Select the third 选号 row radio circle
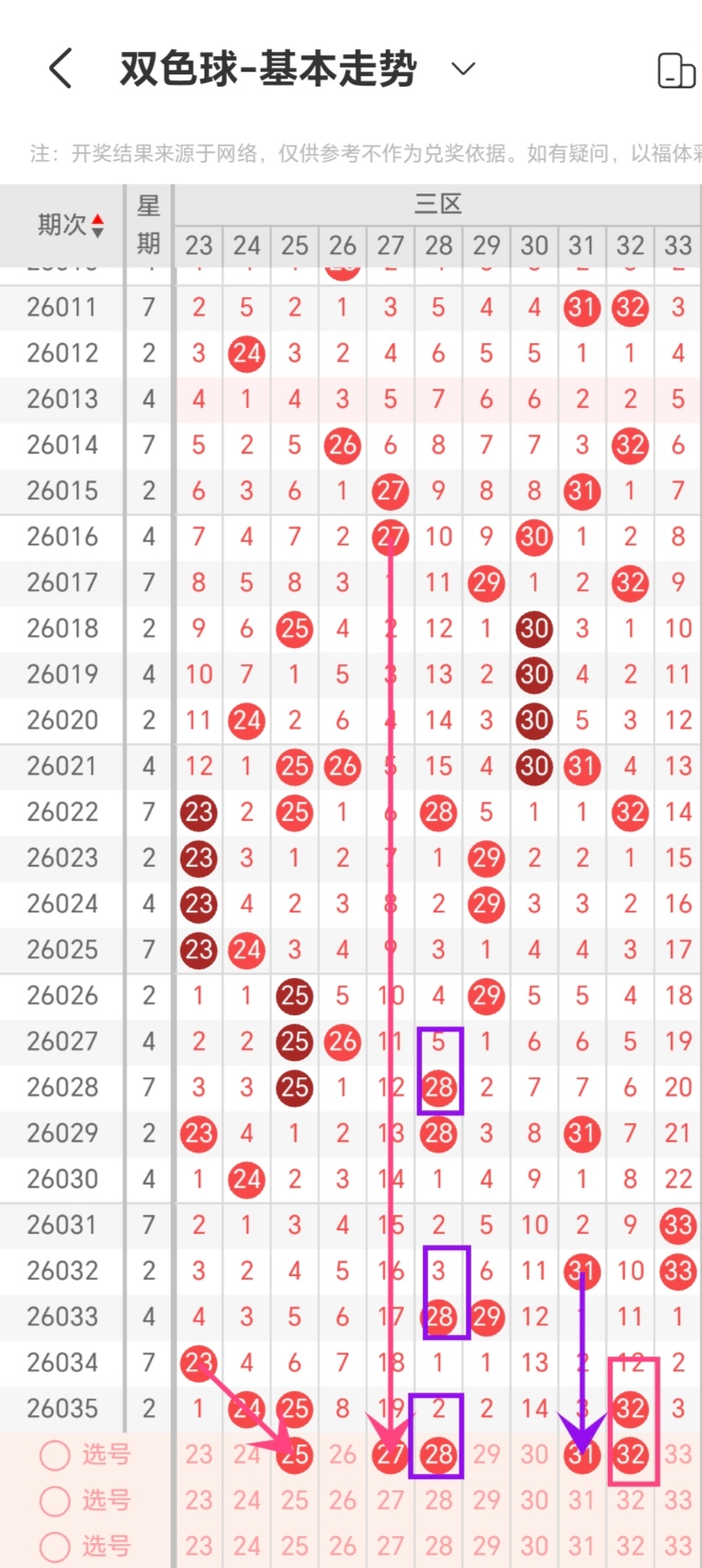702x1568 pixels. [54, 1546]
